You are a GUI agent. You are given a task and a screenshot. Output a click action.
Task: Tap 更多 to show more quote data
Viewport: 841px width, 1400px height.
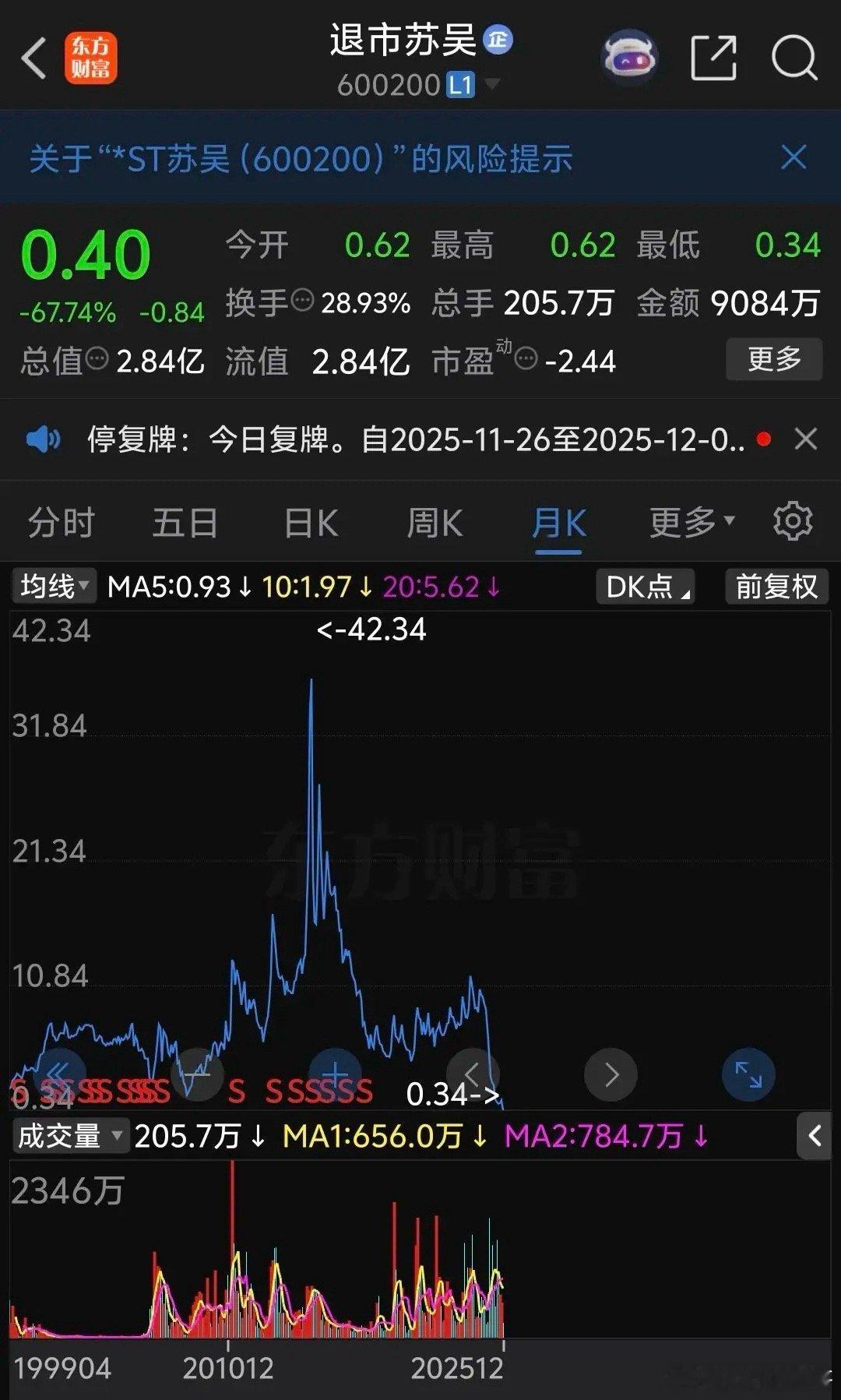coord(773,359)
